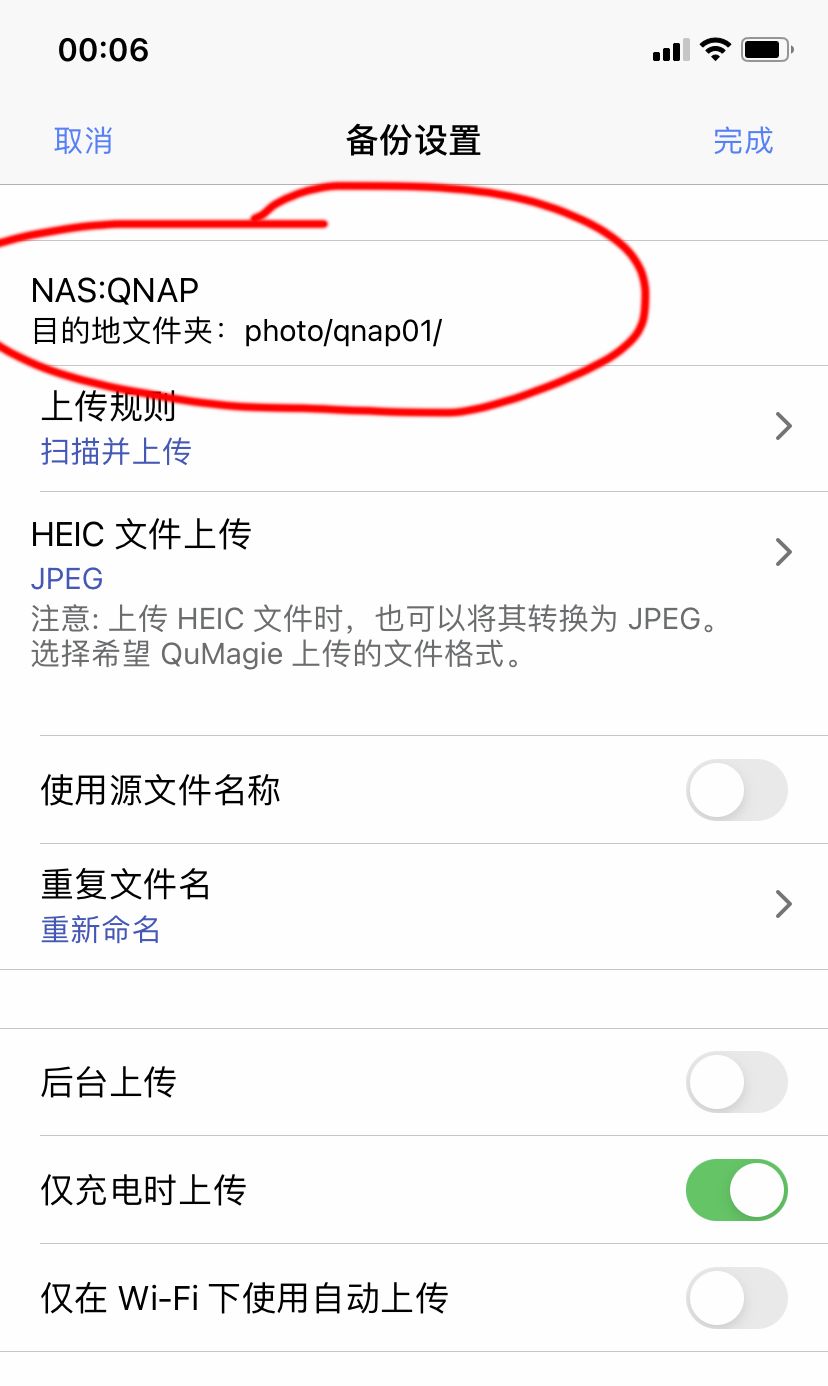
Task: Tap the clock showing 00:06
Action: coord(105,48)
